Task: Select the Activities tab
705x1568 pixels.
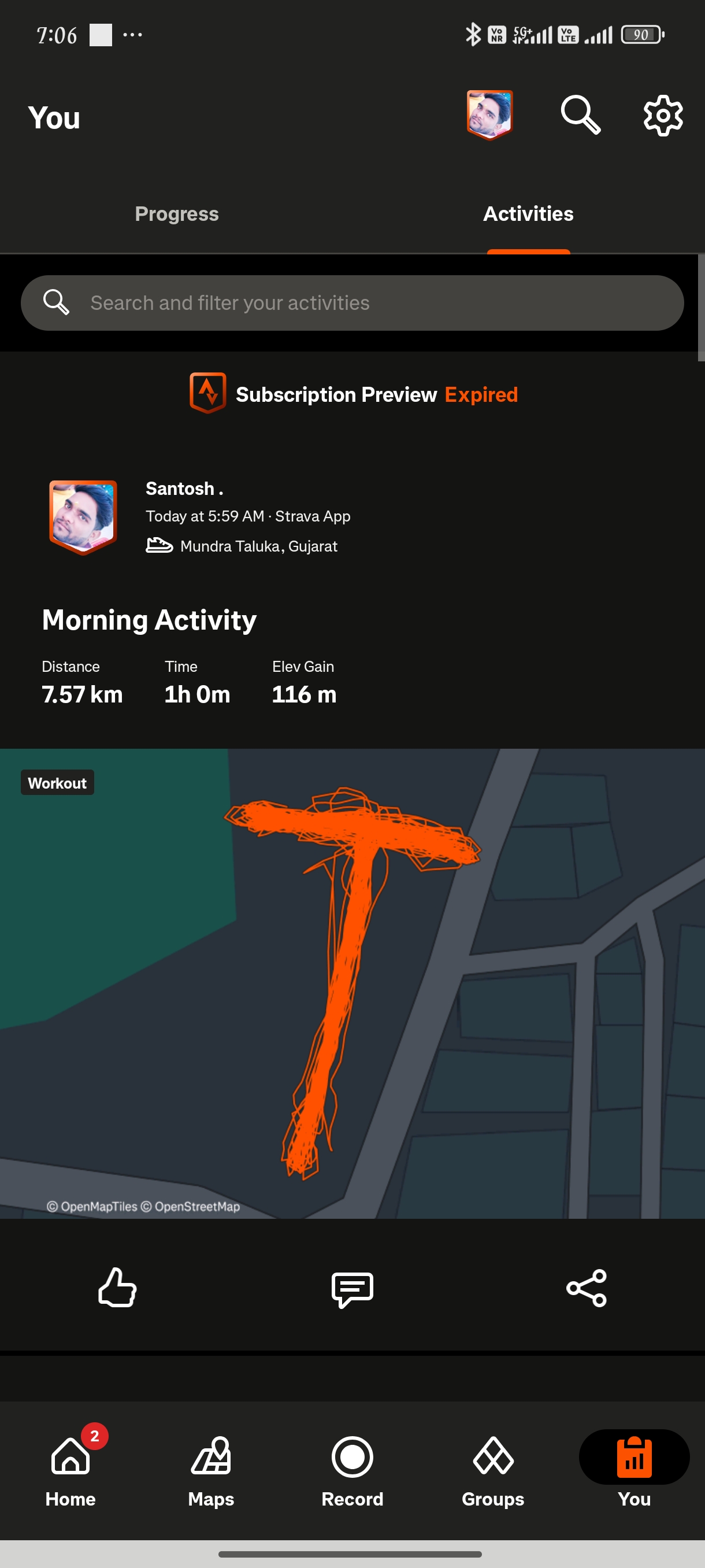Action: click(x=528, y=214)
